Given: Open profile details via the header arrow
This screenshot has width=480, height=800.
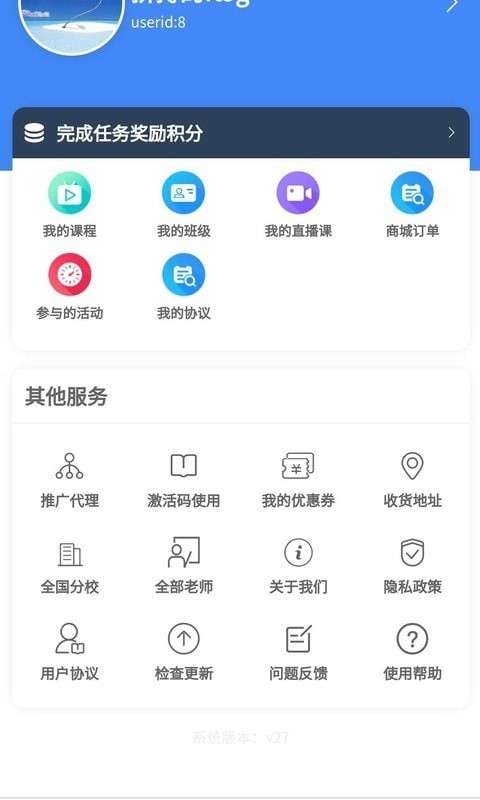Looking at the screenshot, I should pos(452,6).
